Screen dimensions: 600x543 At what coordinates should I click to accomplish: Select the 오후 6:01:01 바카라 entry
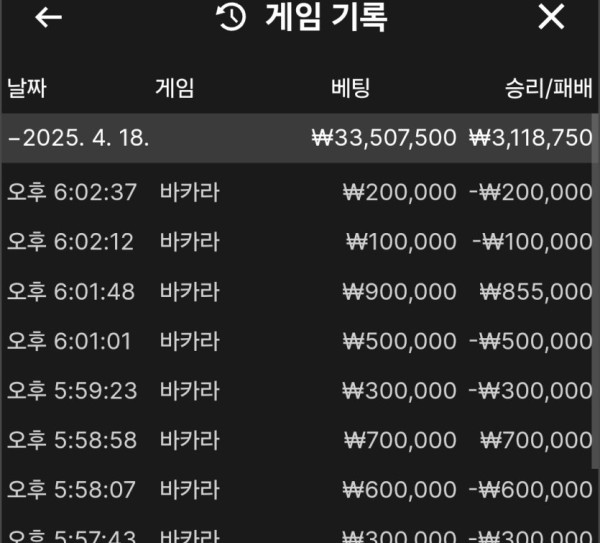pos(299,341)
